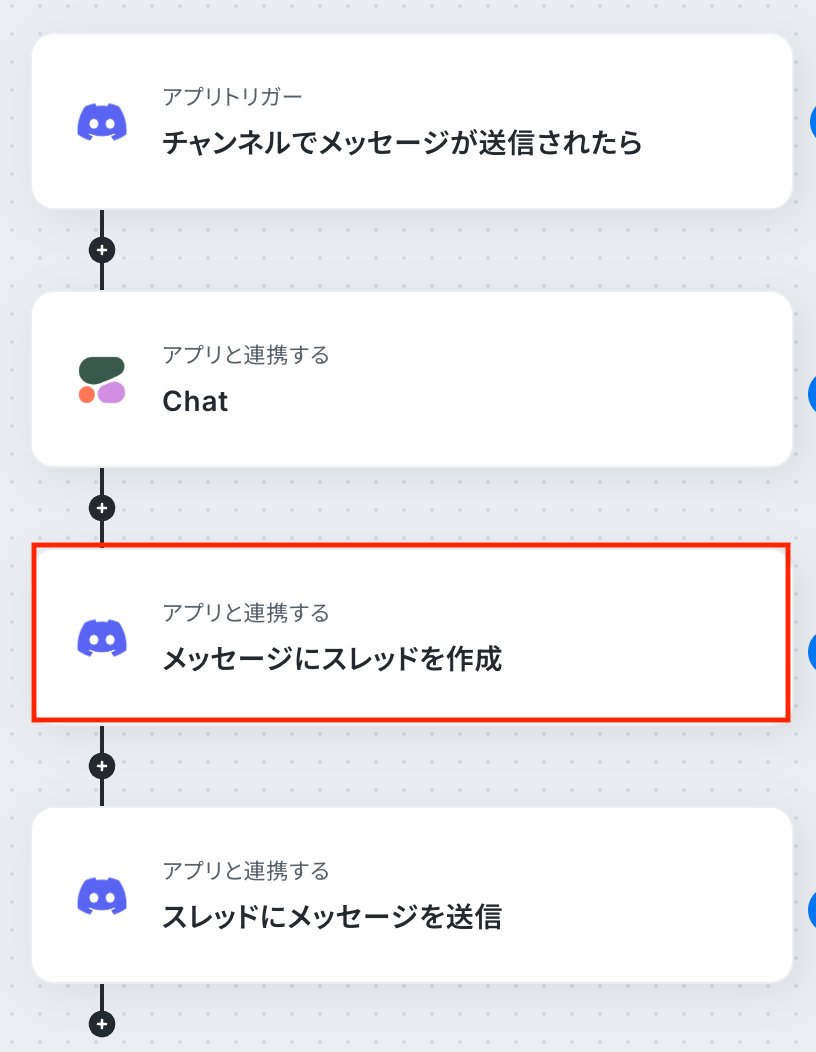The width and height of the screenshot is (816, 1052).
Task: Open the Chat step card
Action: pyautogui.click(x=411, y=380)
